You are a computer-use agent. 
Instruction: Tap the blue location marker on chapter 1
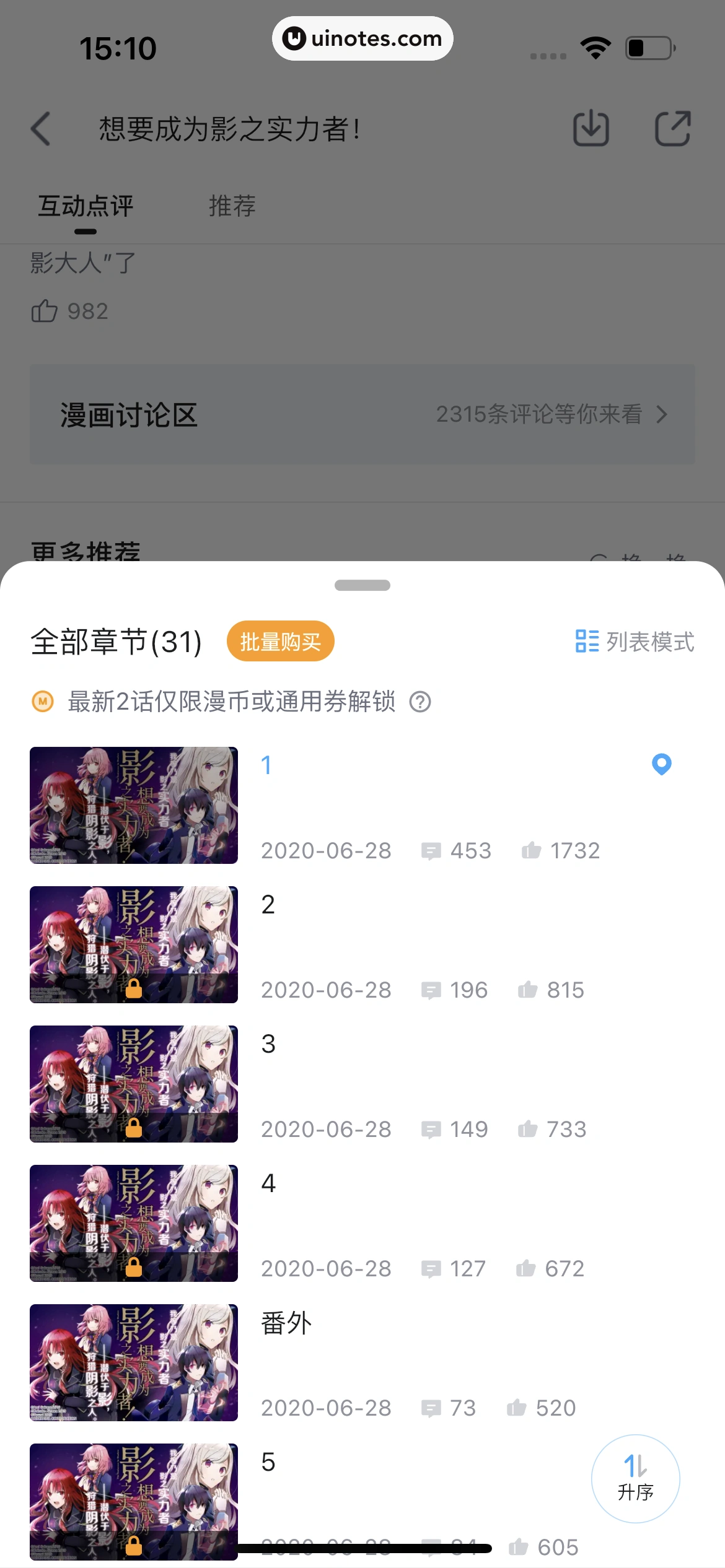[x=661, y=765]
